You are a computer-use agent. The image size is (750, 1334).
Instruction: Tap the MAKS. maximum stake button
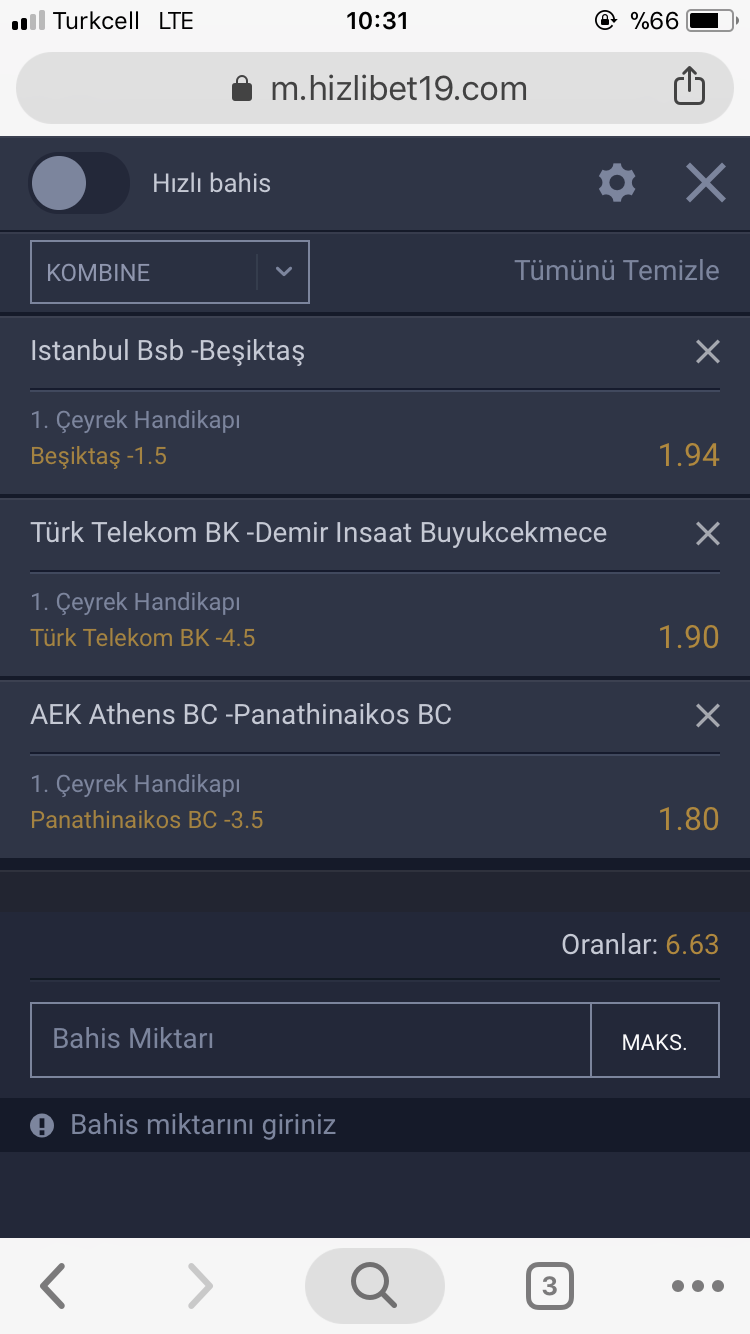coord(655,1040)
